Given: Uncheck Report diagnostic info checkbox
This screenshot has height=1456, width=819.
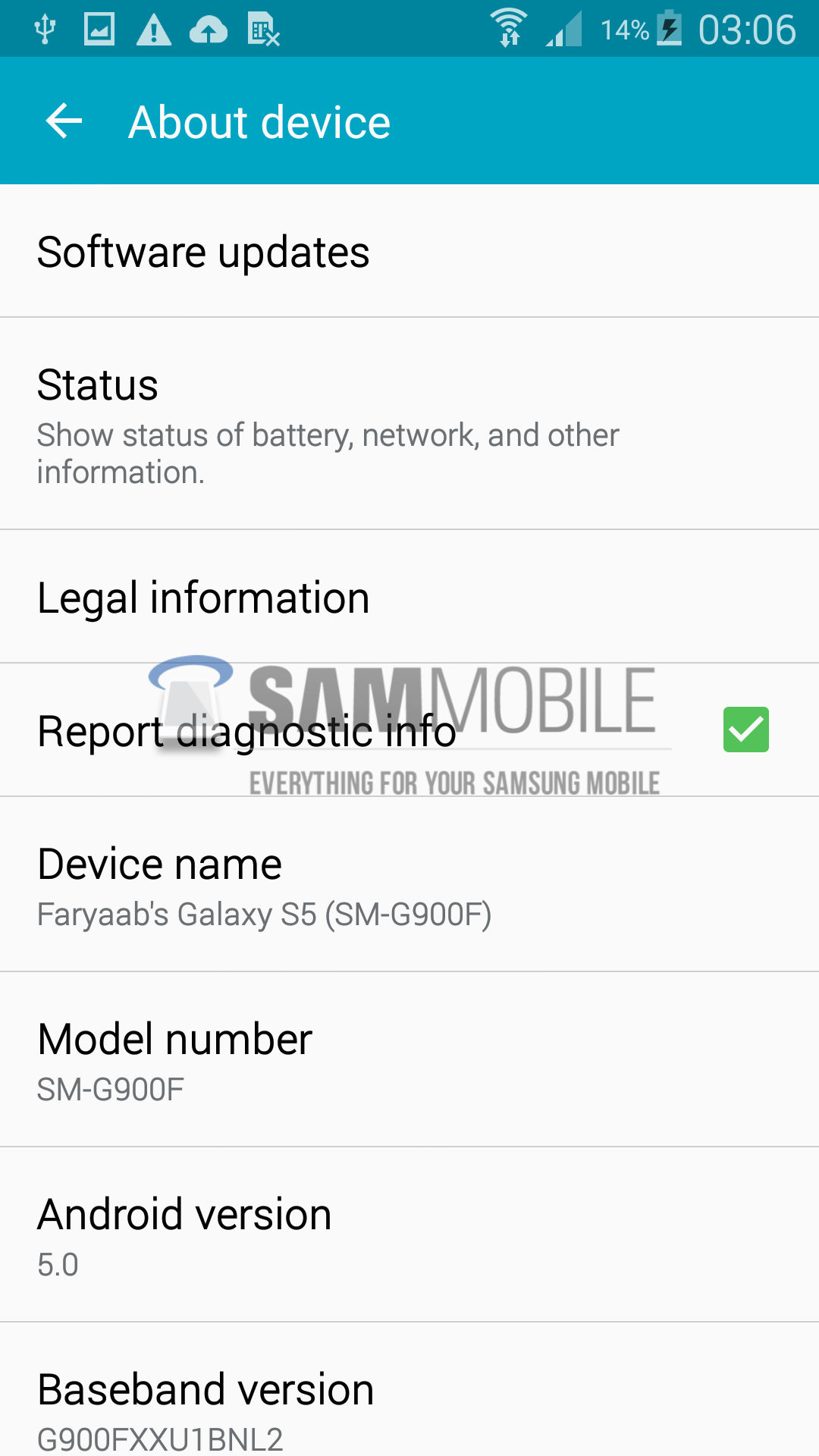Looking at the screenshot, I should point(745,730).
